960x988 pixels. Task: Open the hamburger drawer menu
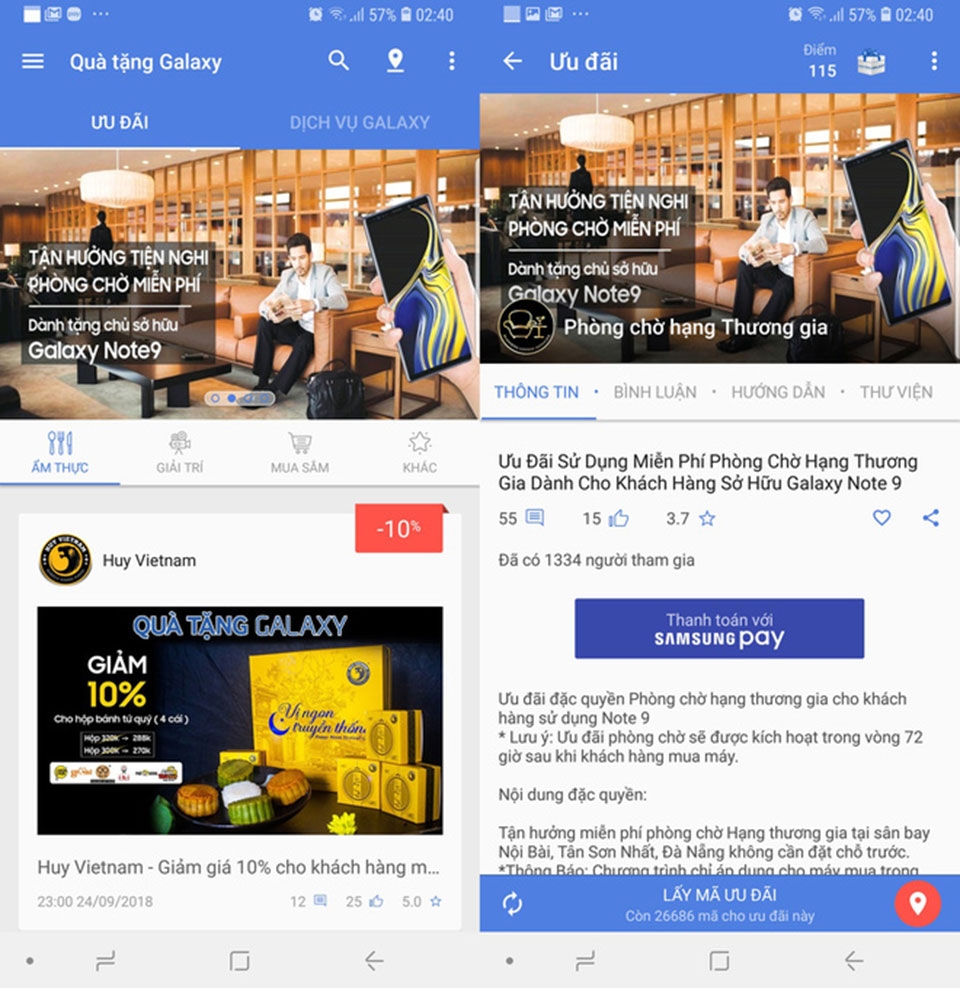[x=33, y=61]
